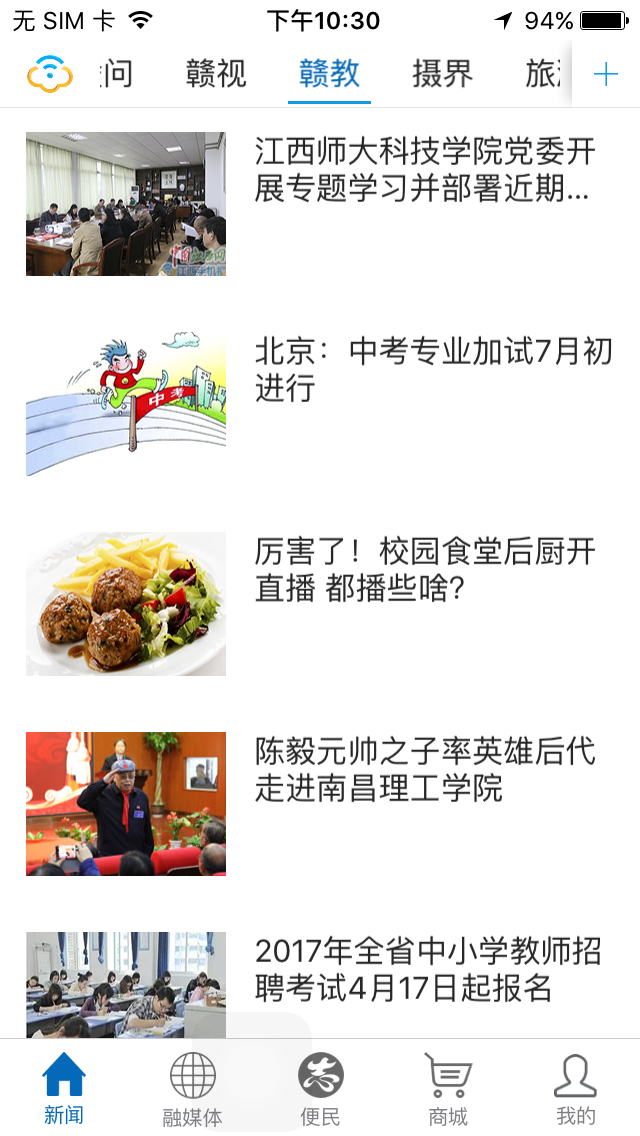
Task: Select the 赣教 tab
Action: [329, 74]
